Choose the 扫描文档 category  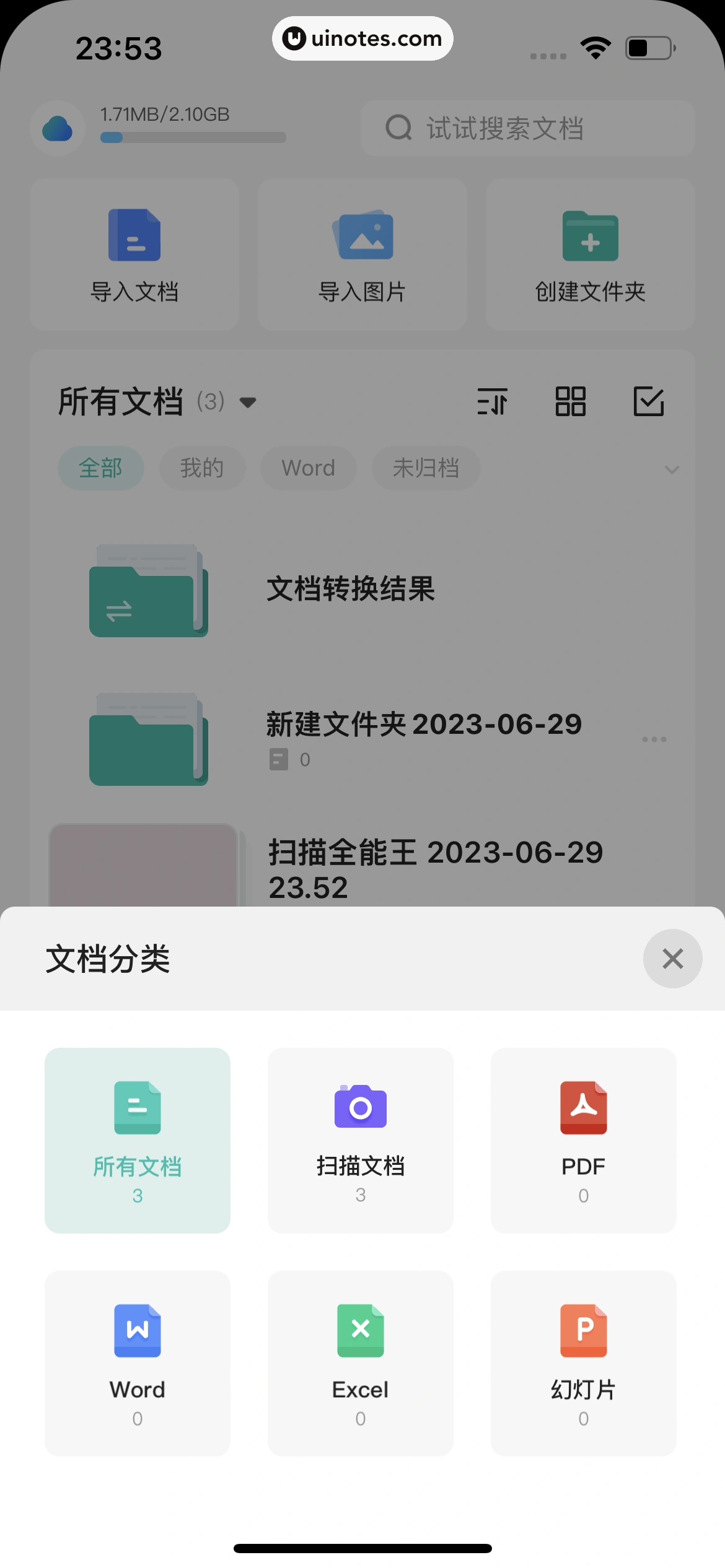coord(361,1140)
